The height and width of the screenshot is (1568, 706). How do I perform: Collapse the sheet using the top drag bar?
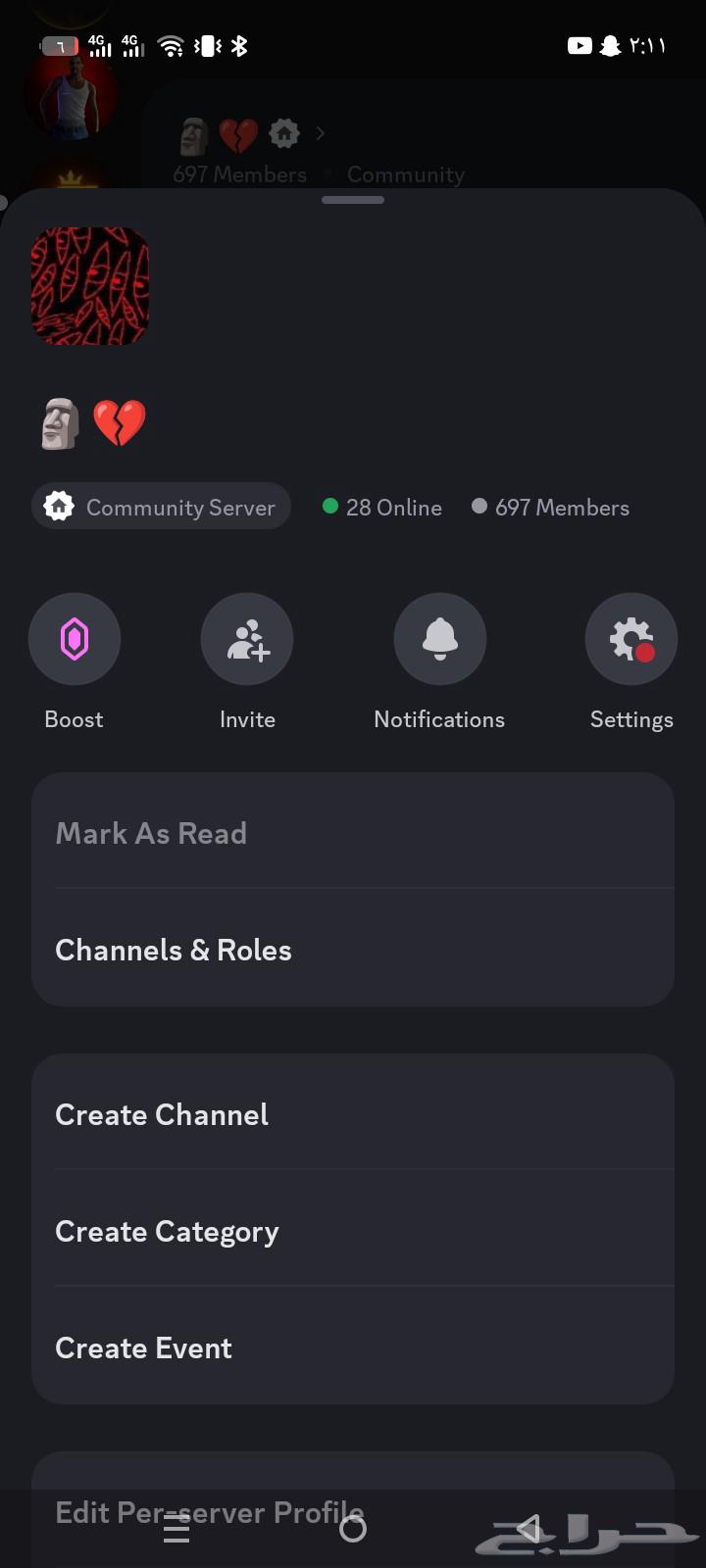[352, 199]
